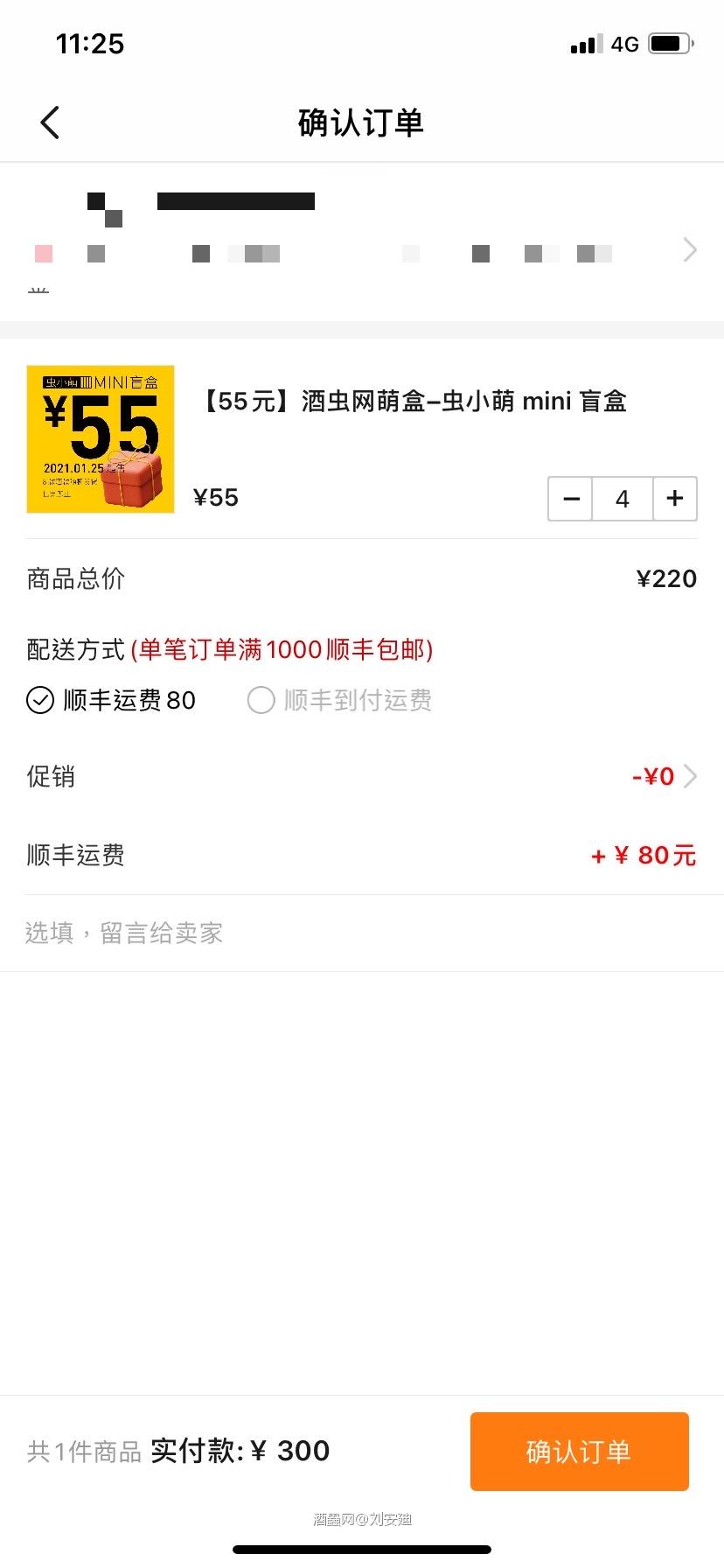Open the ¥55 blind box product thumbnail
Image resolution: width=724 pixels, height=1568 pixels.
(100, 439)
